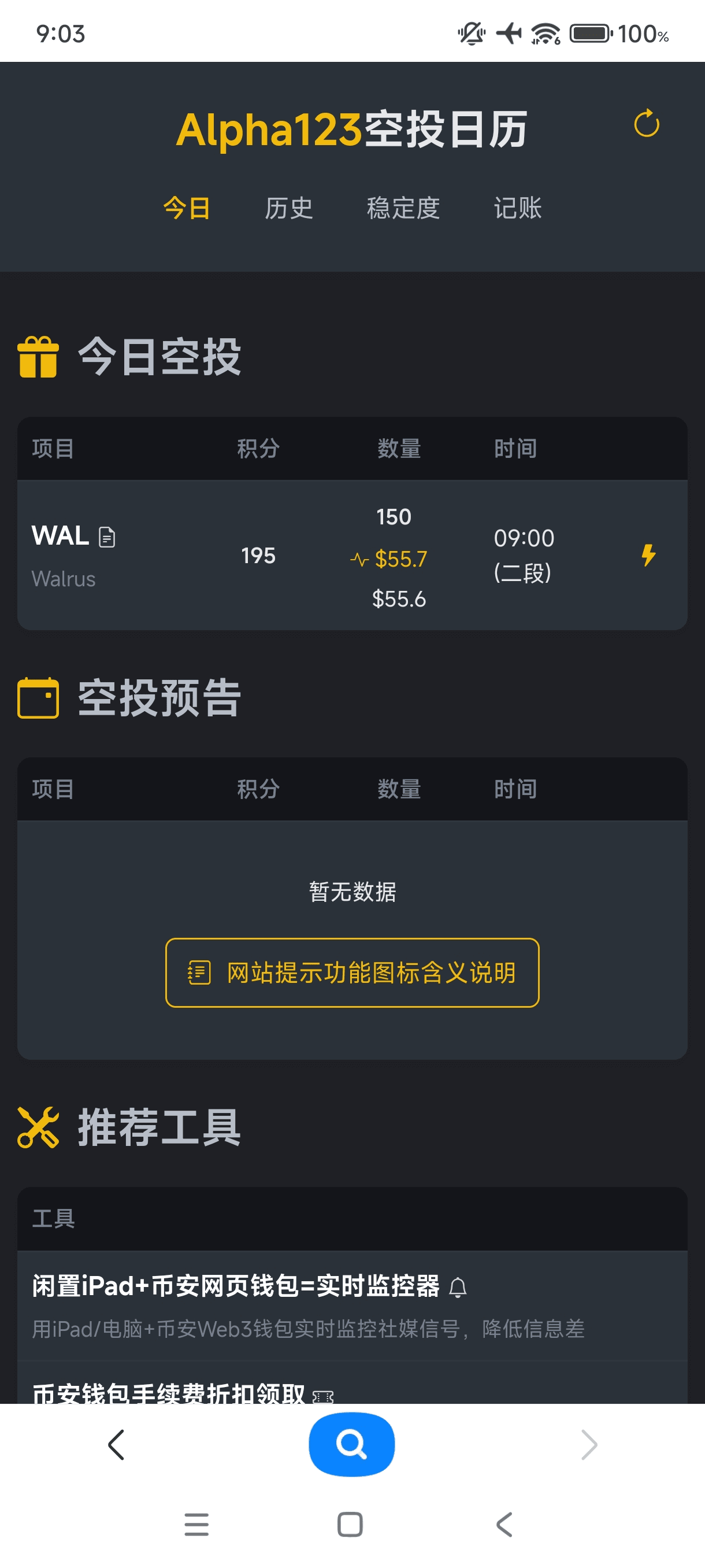Open the blue browser search button
Image resolution: width=705 pixels, height=1568 pixels.
[x=351, y=1444]
